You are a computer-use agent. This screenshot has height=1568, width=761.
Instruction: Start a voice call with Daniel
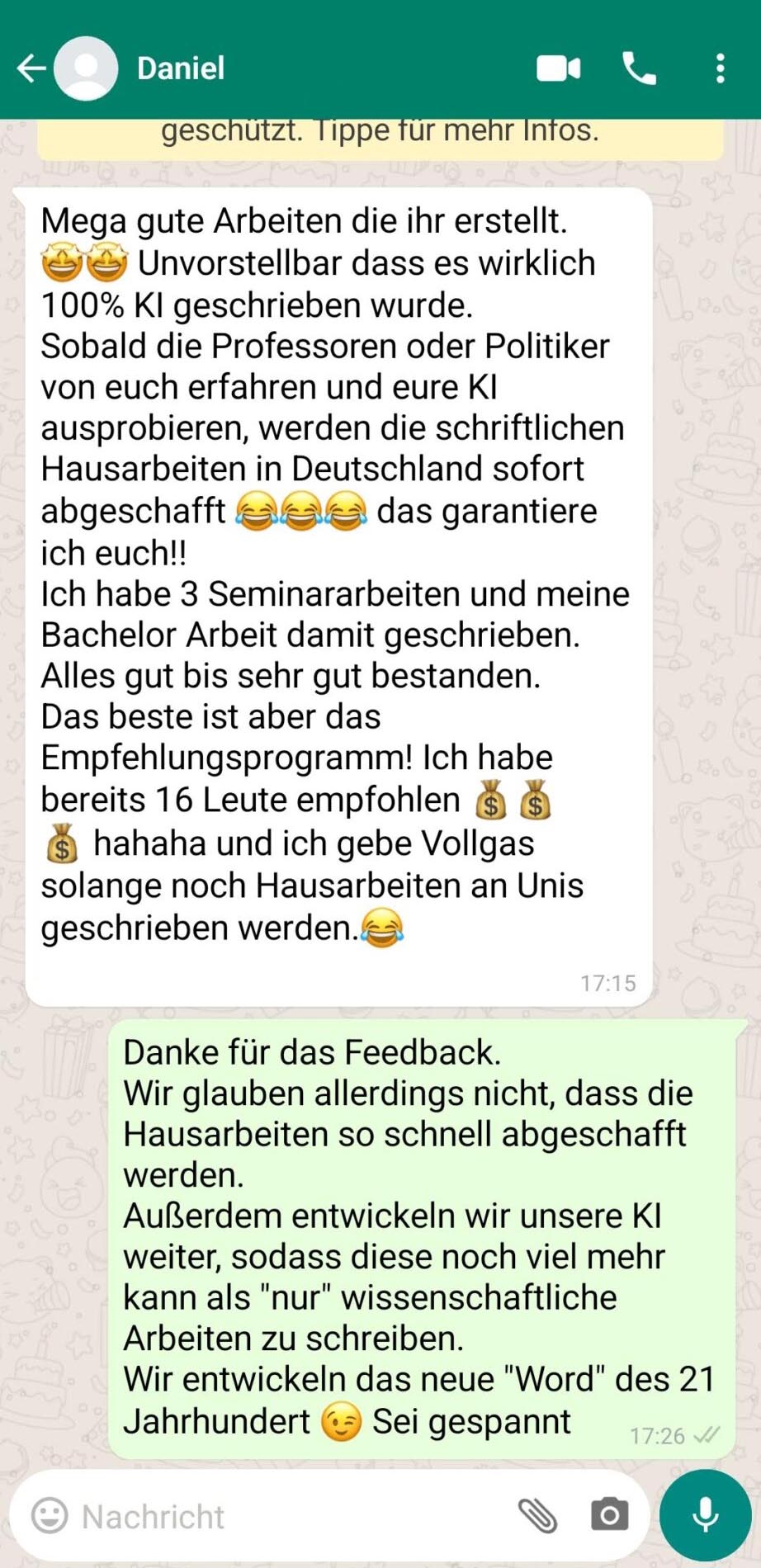tap(640, 68)
